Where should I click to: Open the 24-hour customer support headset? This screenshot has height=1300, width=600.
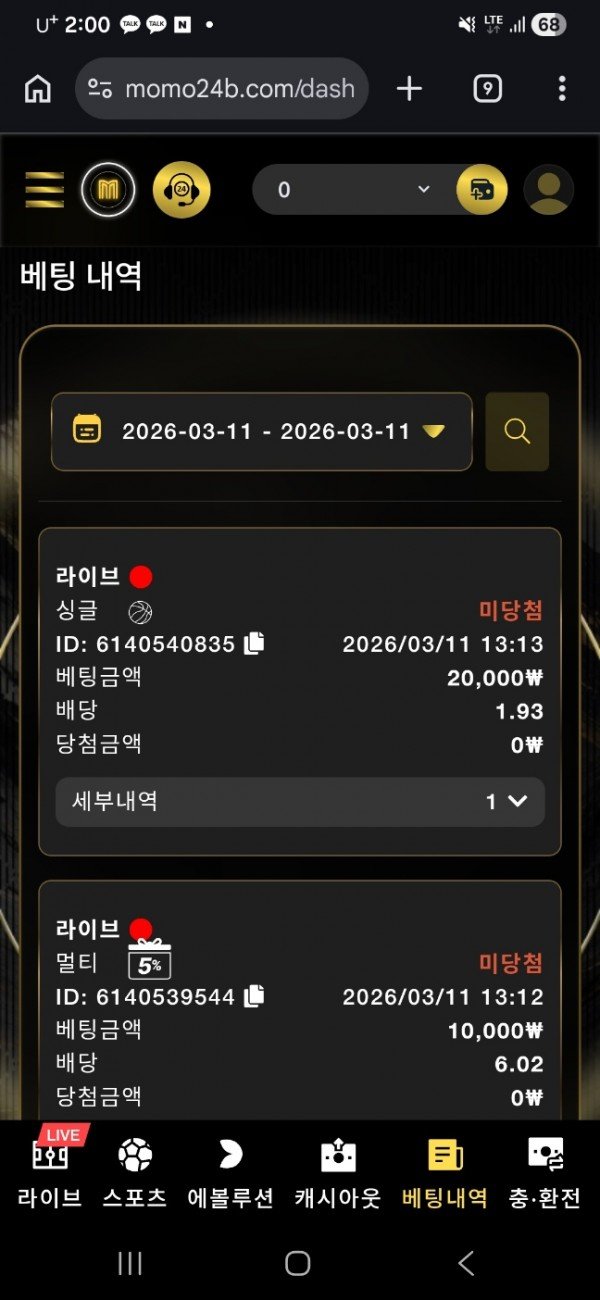pos(181,189)
